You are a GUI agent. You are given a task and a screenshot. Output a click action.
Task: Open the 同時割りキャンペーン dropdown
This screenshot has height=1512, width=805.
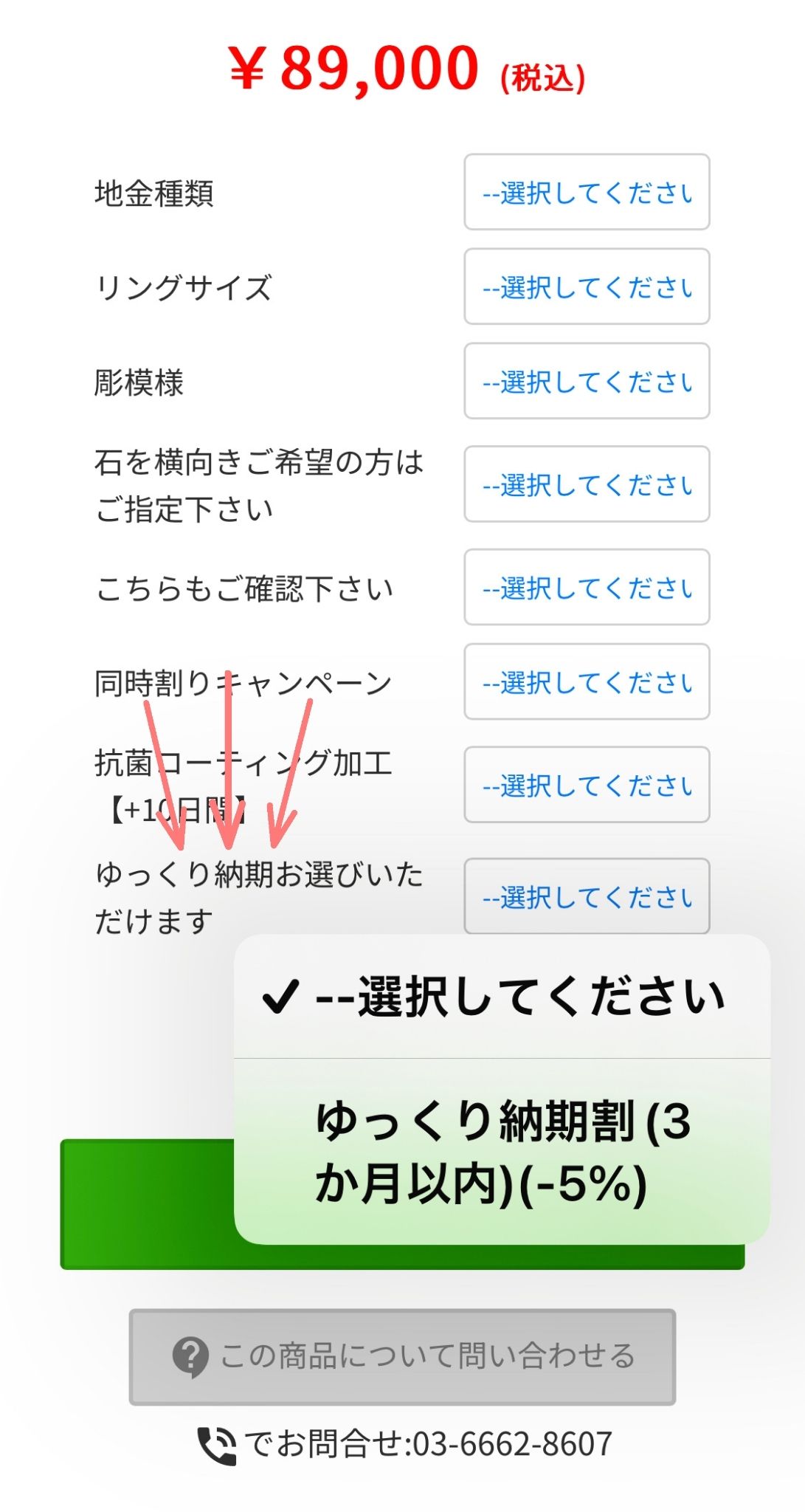point(587,681)
